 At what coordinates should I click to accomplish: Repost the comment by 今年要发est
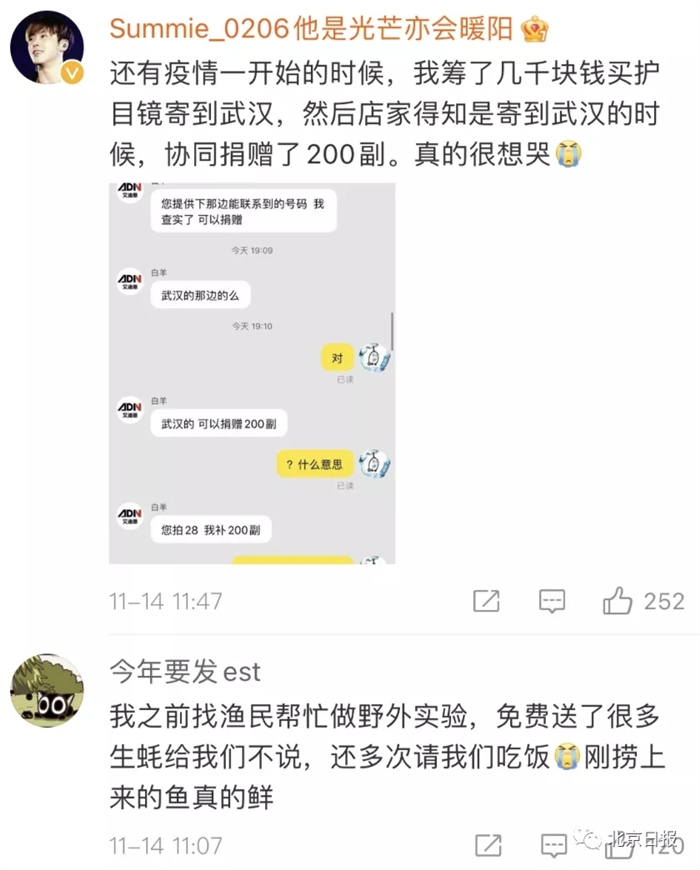(x=486, y=845)
